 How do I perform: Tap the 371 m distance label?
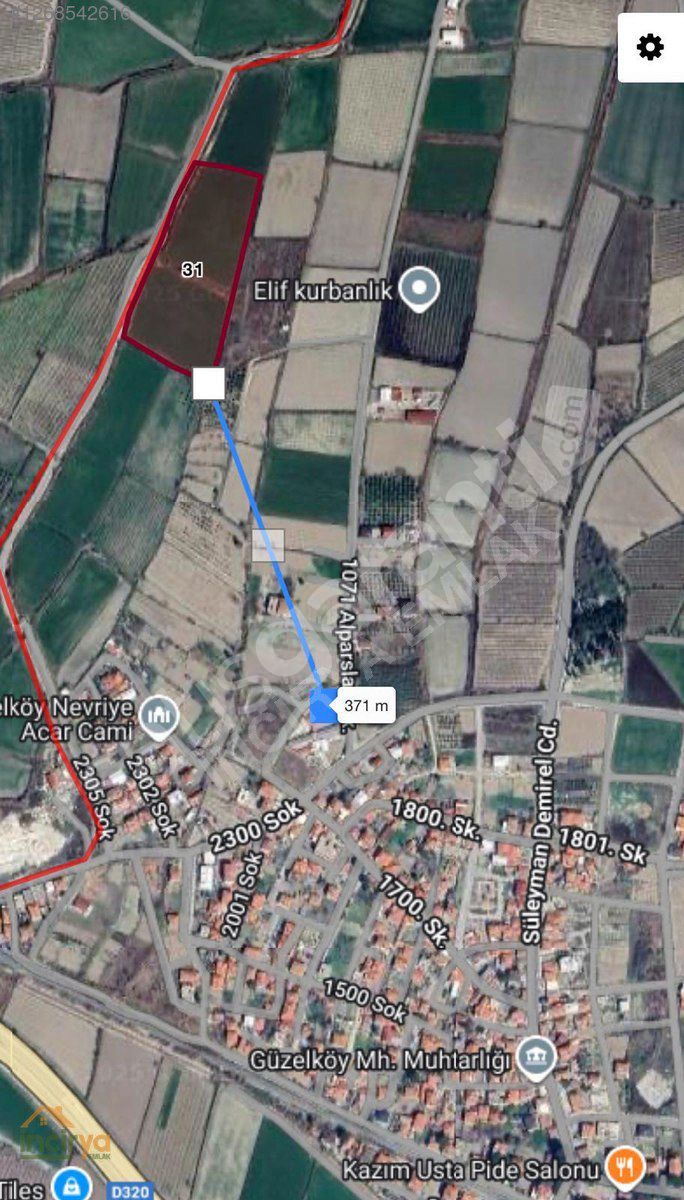[366, 705]
